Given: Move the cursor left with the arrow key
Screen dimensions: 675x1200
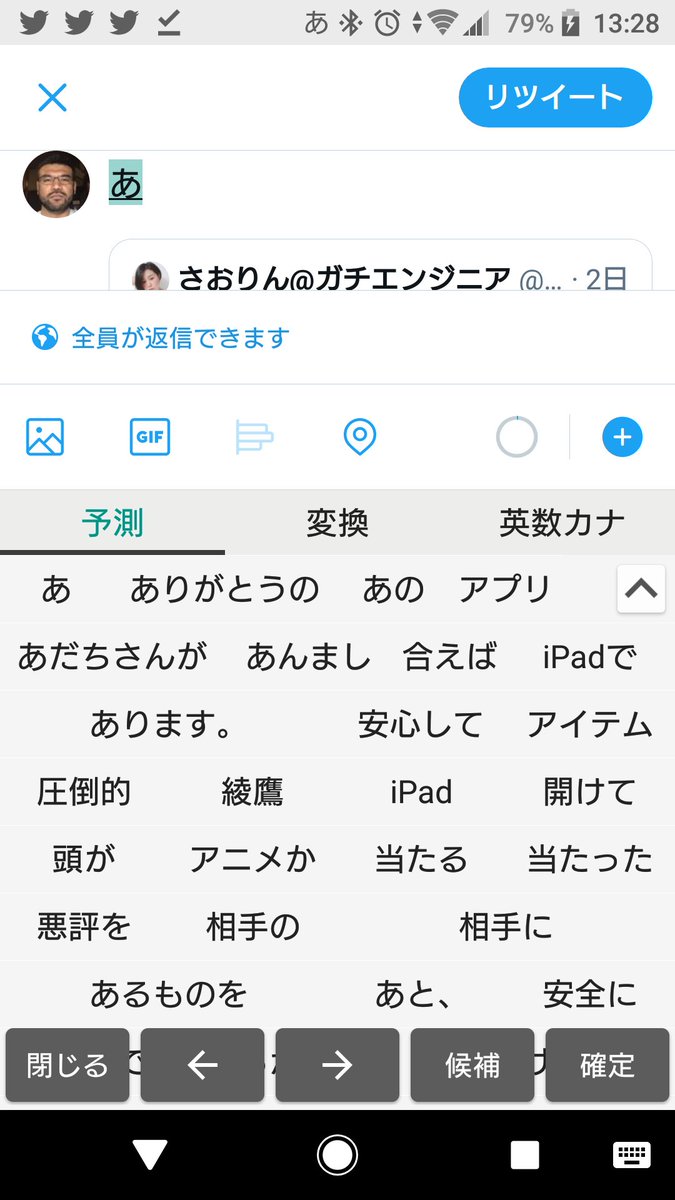Looking at the screenshot, I should pyautogui.click(x=202, y=1065).
